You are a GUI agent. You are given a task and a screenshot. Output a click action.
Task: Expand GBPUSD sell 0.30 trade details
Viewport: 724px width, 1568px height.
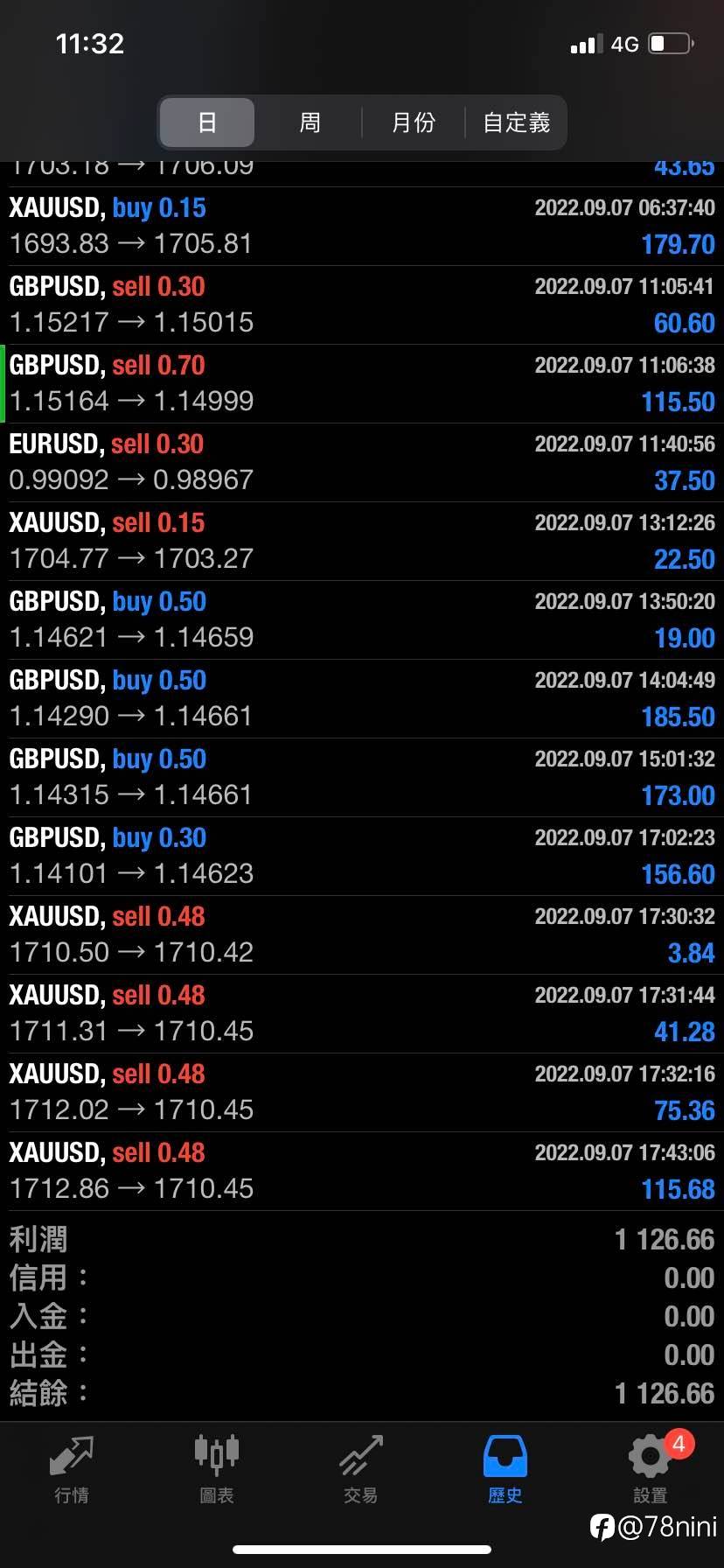[362, 305]
